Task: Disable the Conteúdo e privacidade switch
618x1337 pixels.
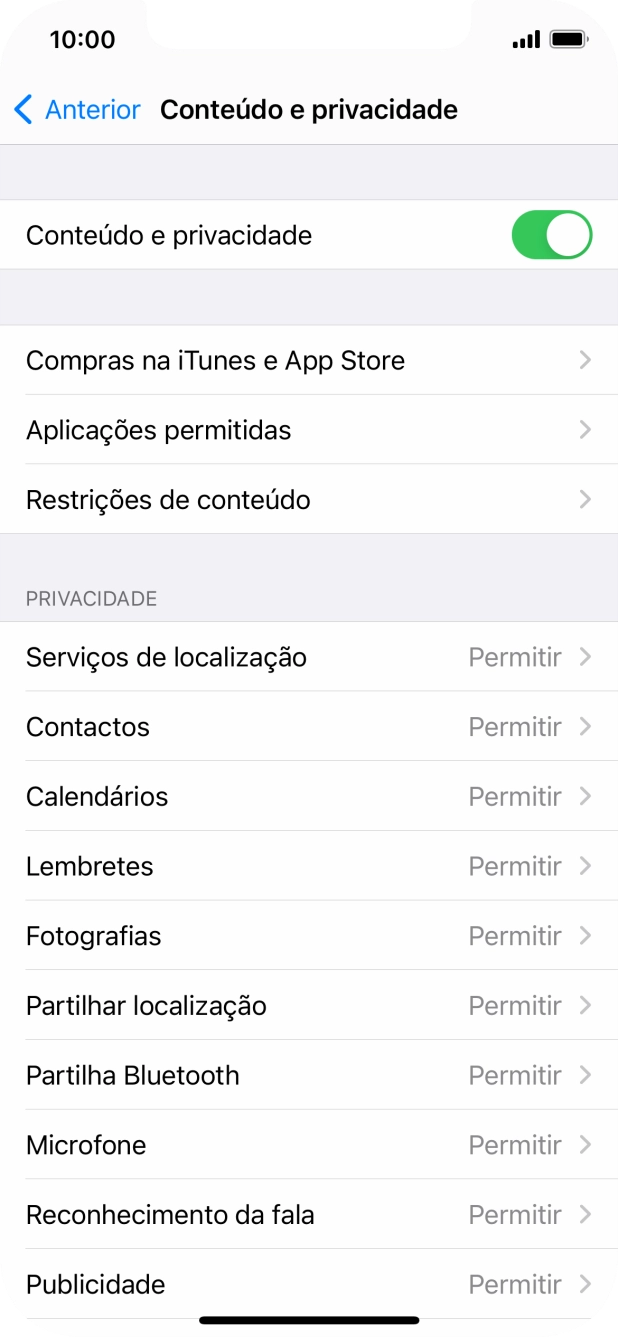Action: coord(551,235)
